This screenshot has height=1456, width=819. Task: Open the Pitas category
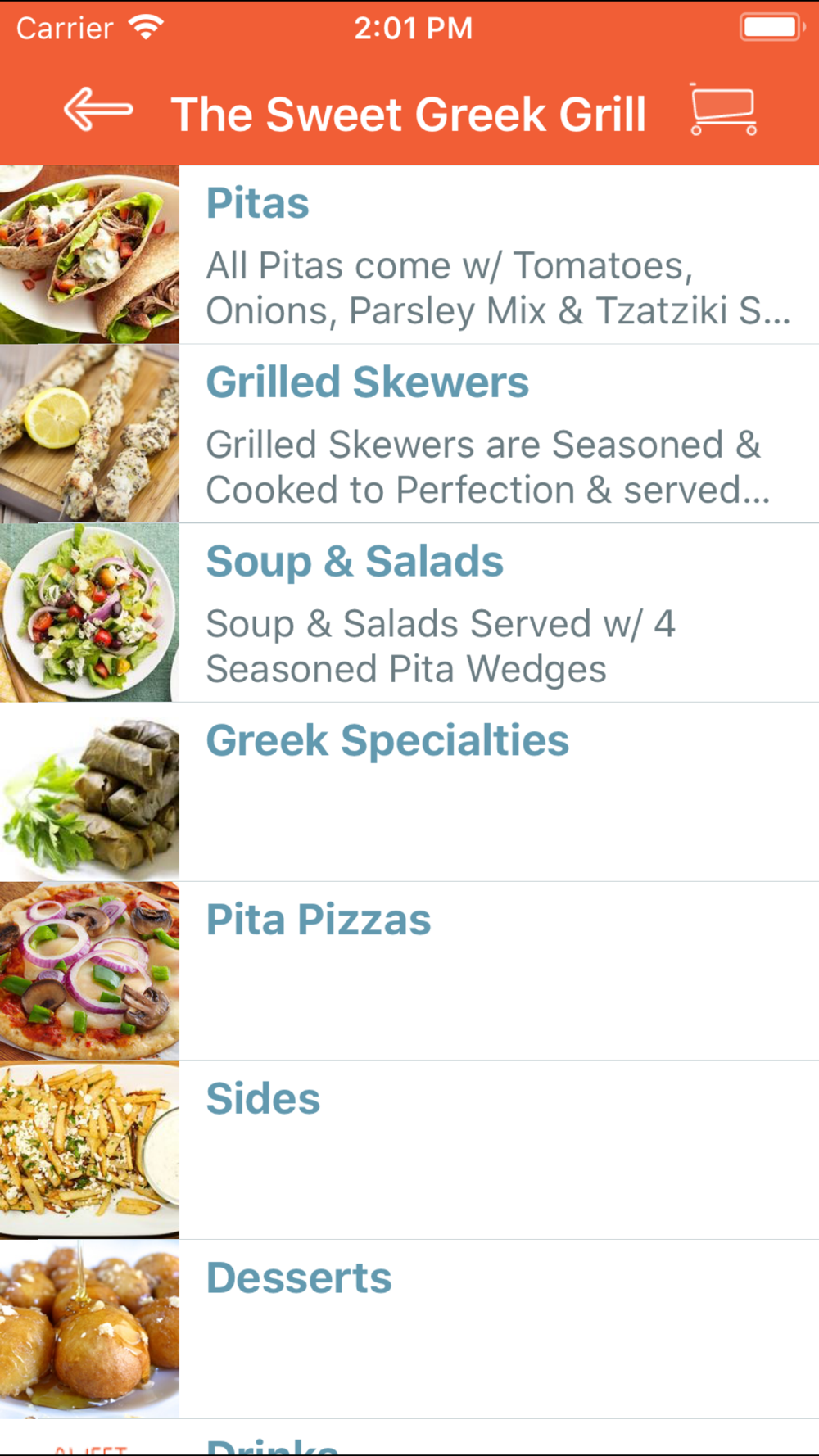tap(409, 255)
